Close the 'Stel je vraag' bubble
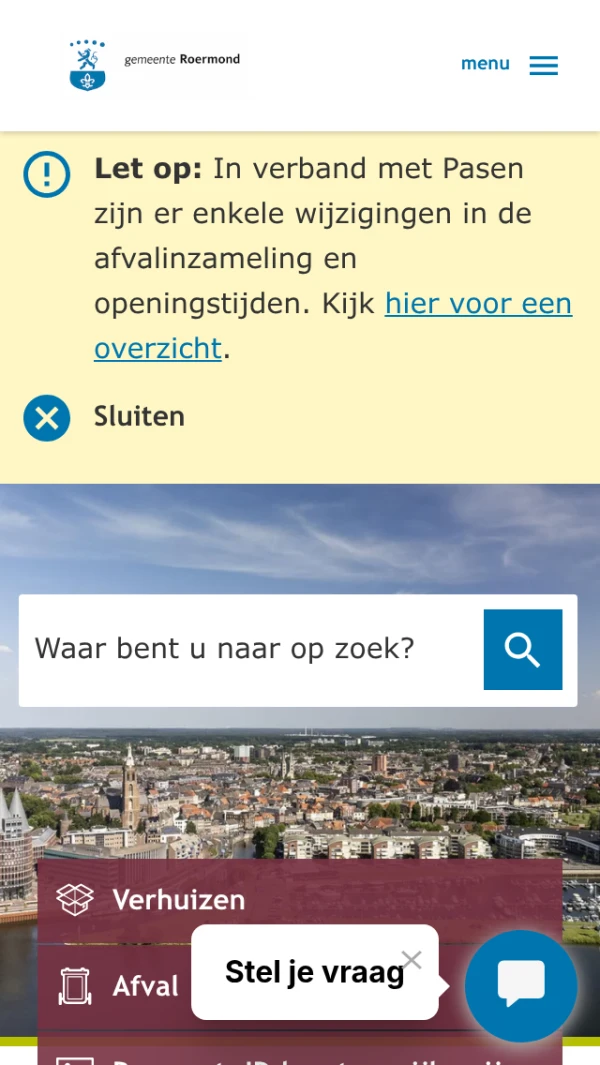Image resolution: width=600 pixels, height=1065 pixels. pos(411,960)
